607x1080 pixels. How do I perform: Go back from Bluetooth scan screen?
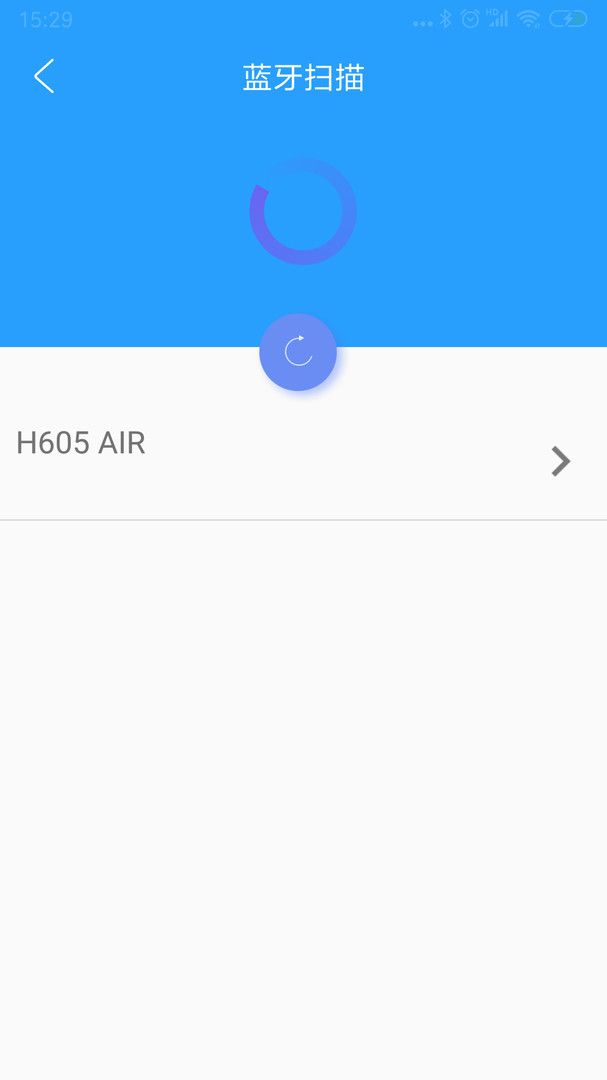coord(44,76)
